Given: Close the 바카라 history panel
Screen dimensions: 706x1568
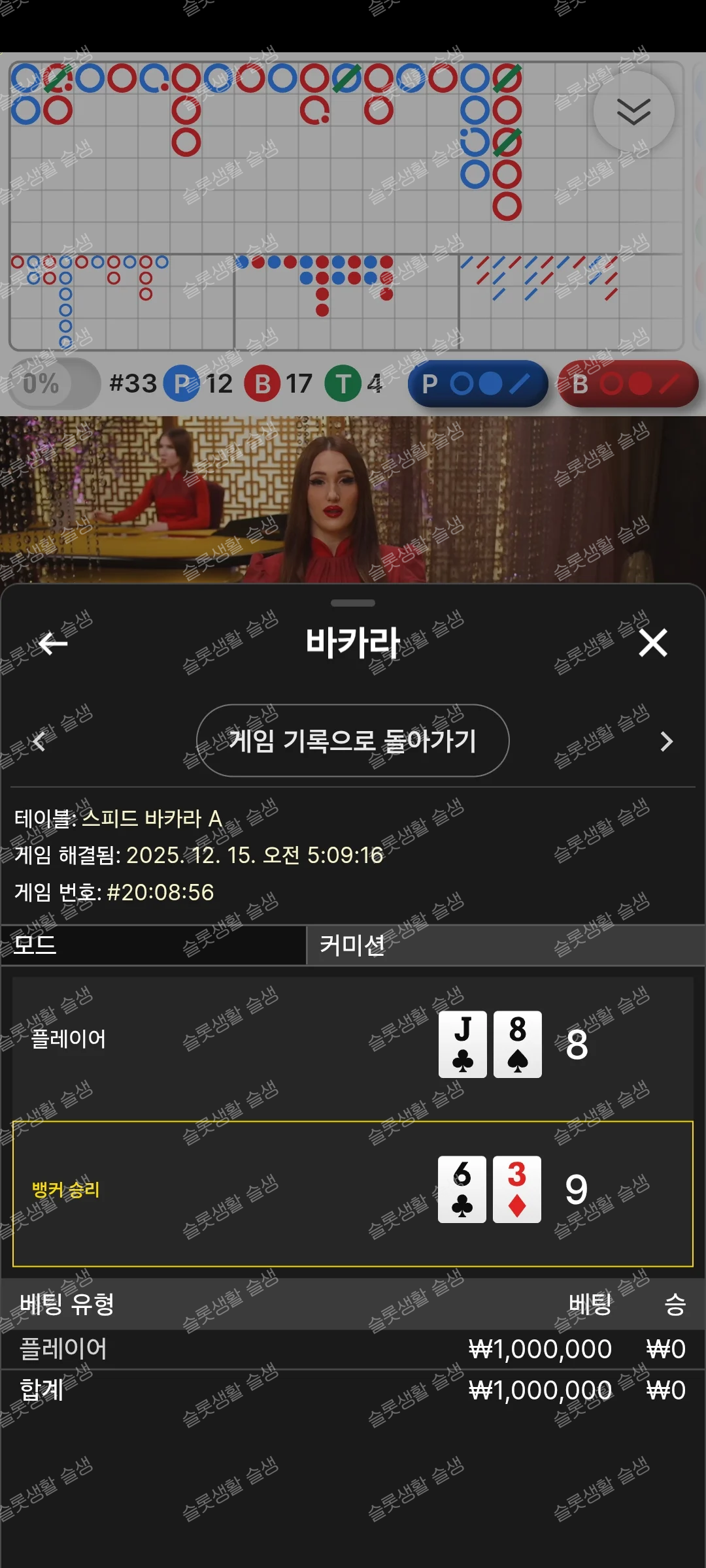Looking at the screenshot, I should pyautogui.click(x=652, y=643).
